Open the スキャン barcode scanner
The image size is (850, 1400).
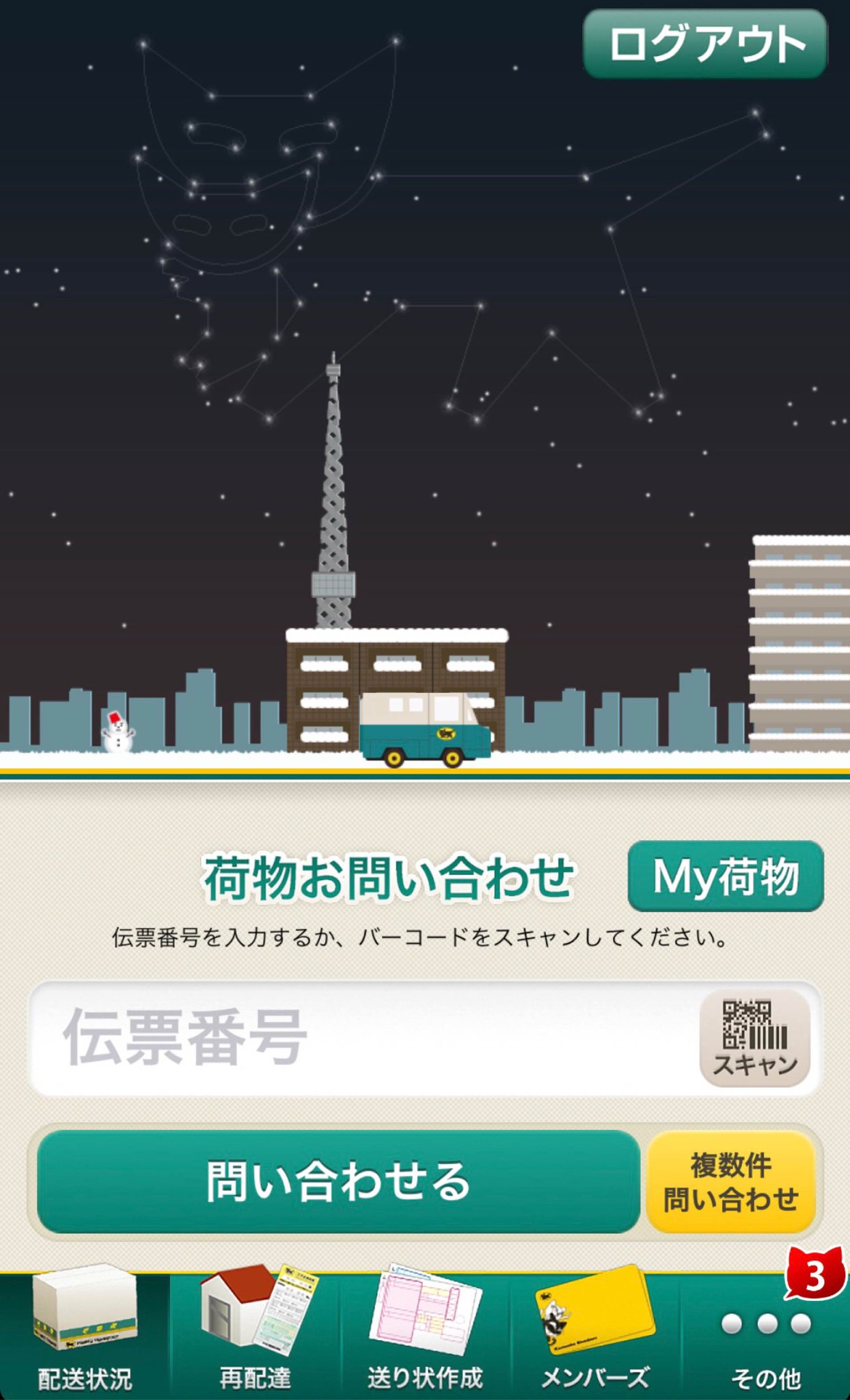click(x=755, y=1038)
